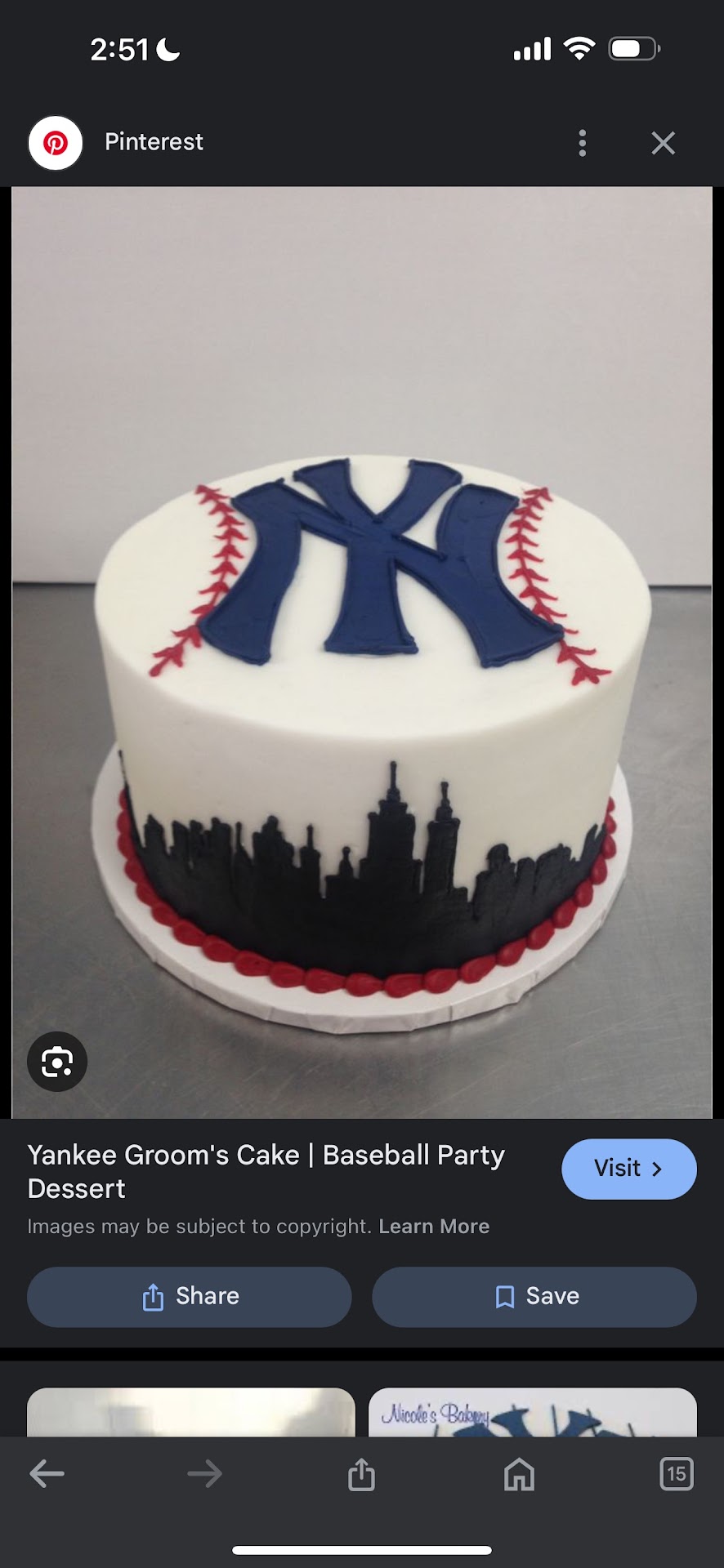Open the three-dot overflow menu
Viewport: 724px width, 1568px height.
pyautogui.click(x=582, y=143)
